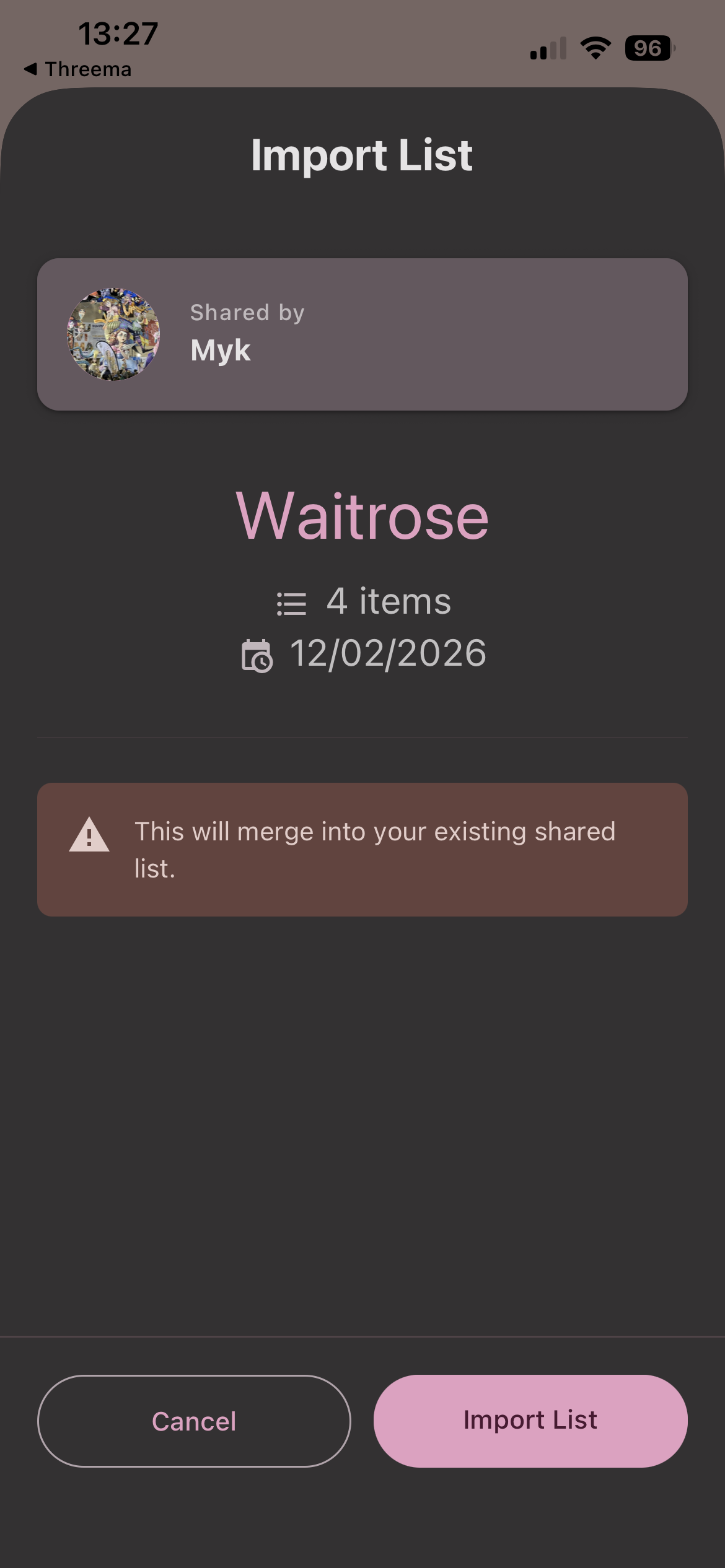Cancel the list import
Viewport: 725px width, 1568px height.
point(194,1421)
